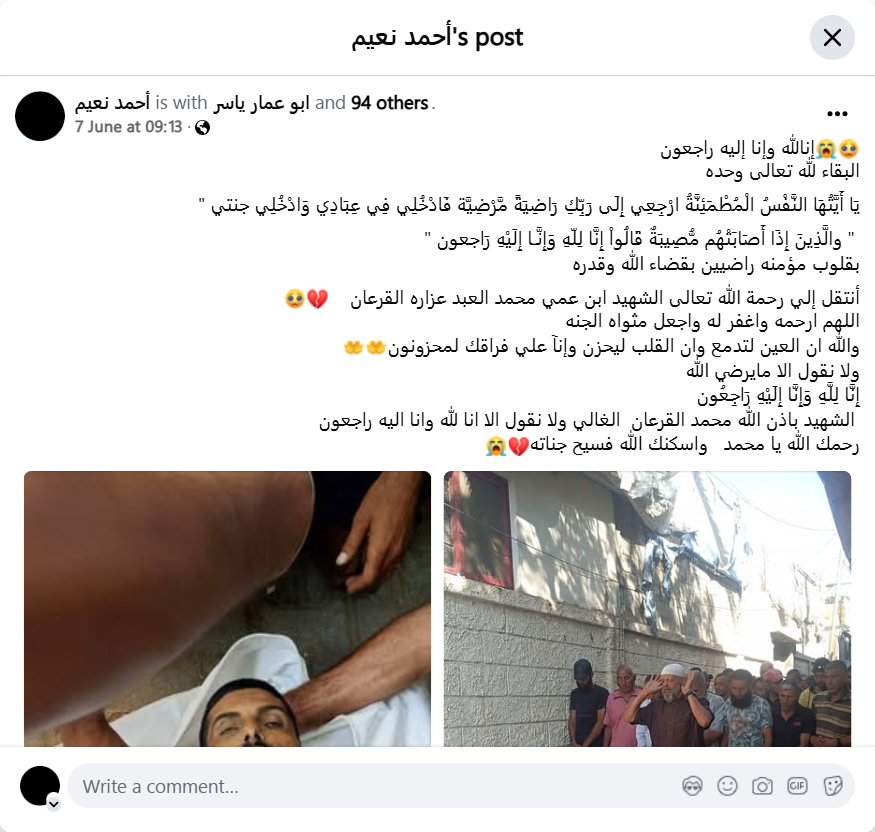Screen dimensions: 875x832
Task: Attach a photo to the comment
Action: 762,786
